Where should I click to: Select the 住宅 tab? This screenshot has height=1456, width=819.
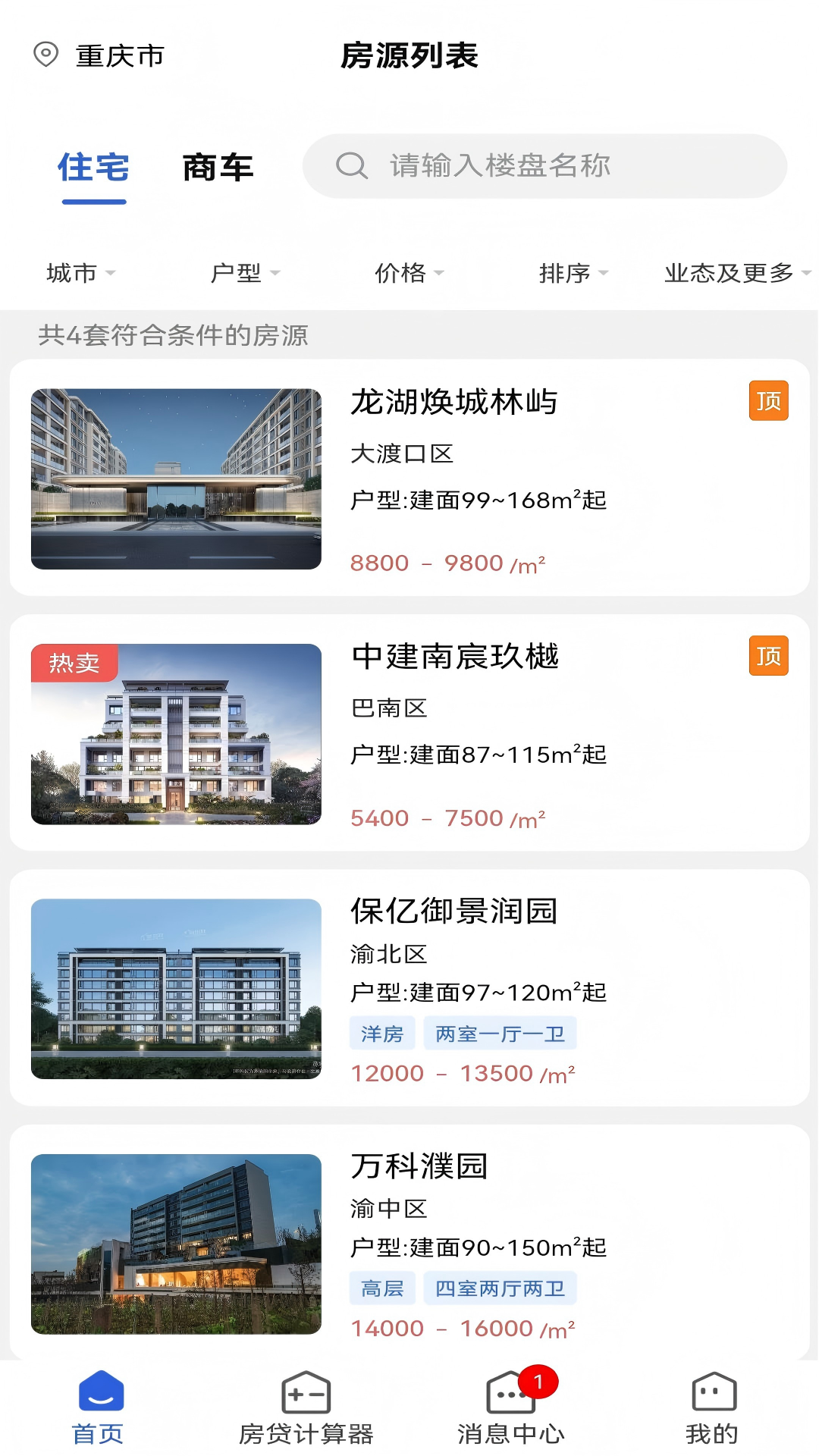click(94, 168)
